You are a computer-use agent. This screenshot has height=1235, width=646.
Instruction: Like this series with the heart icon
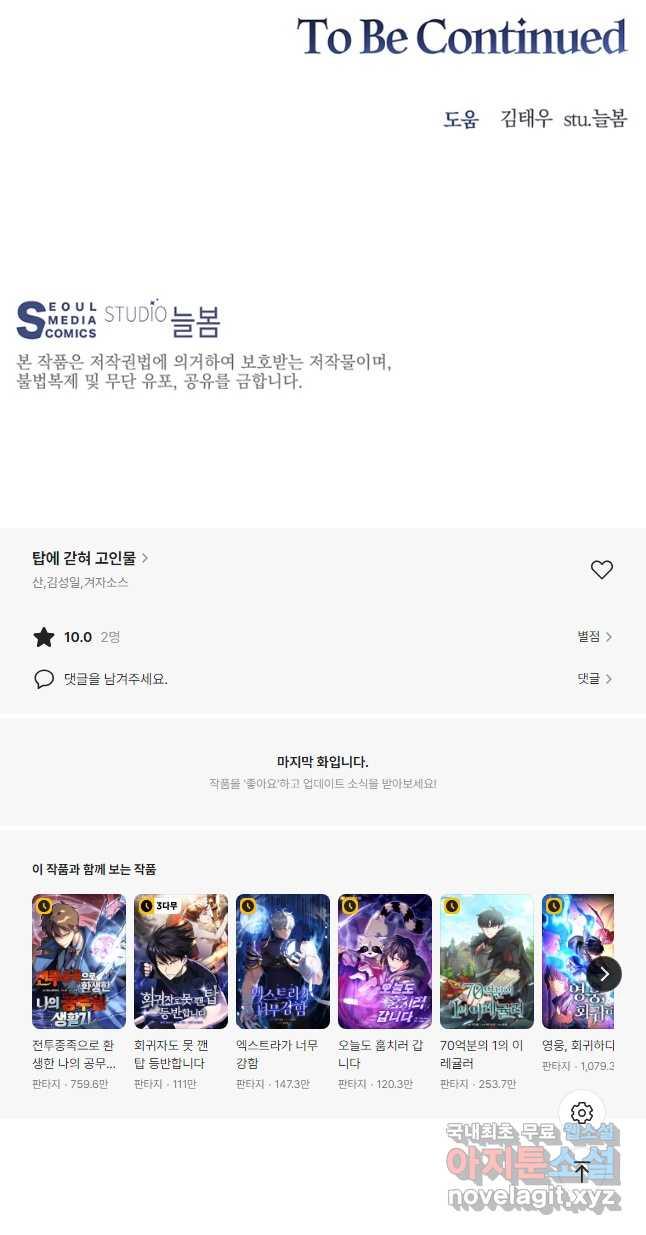coord(601,570)
